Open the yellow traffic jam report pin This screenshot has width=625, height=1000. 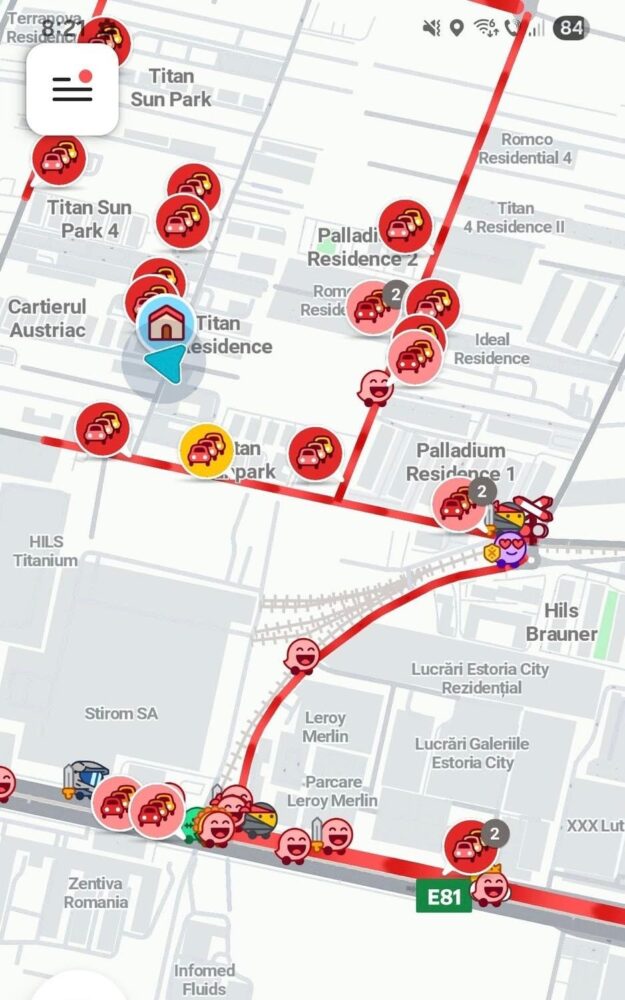207,451
